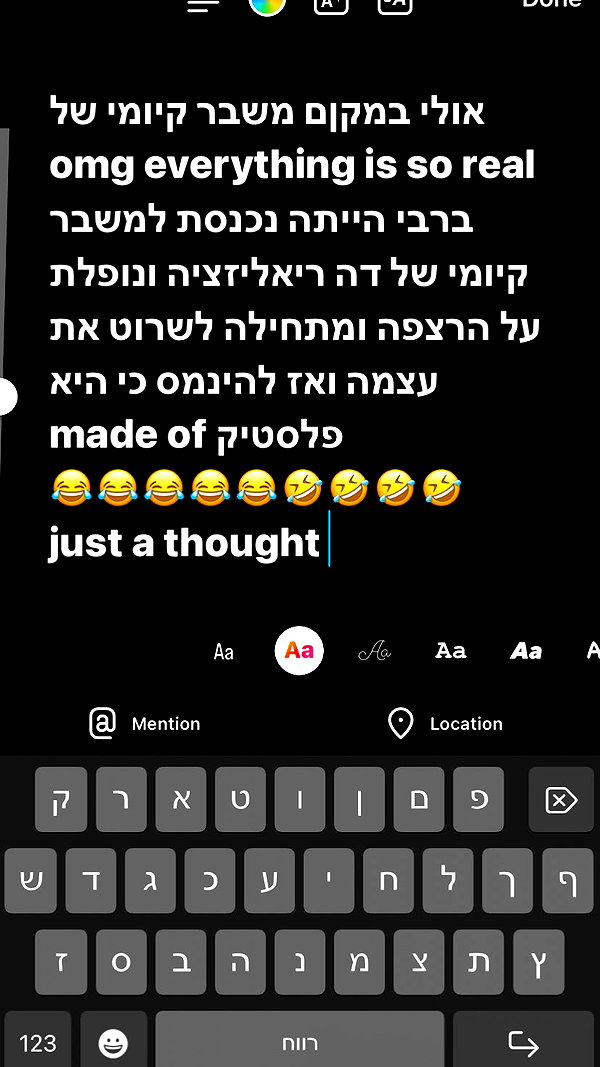
Task: Hit the return key on keyboard
Action: 524,1041
